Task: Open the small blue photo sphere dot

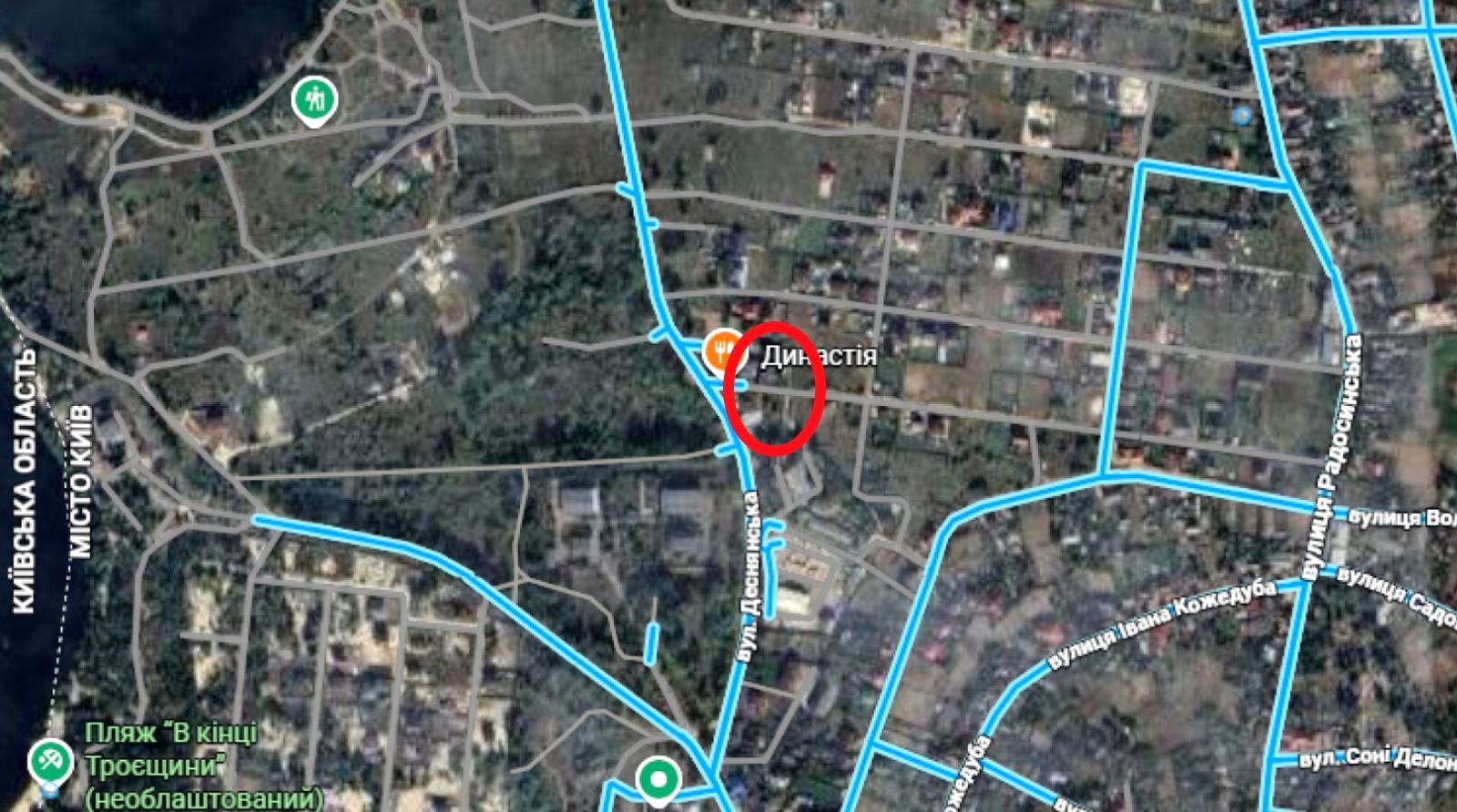Action: [1243, 115]
